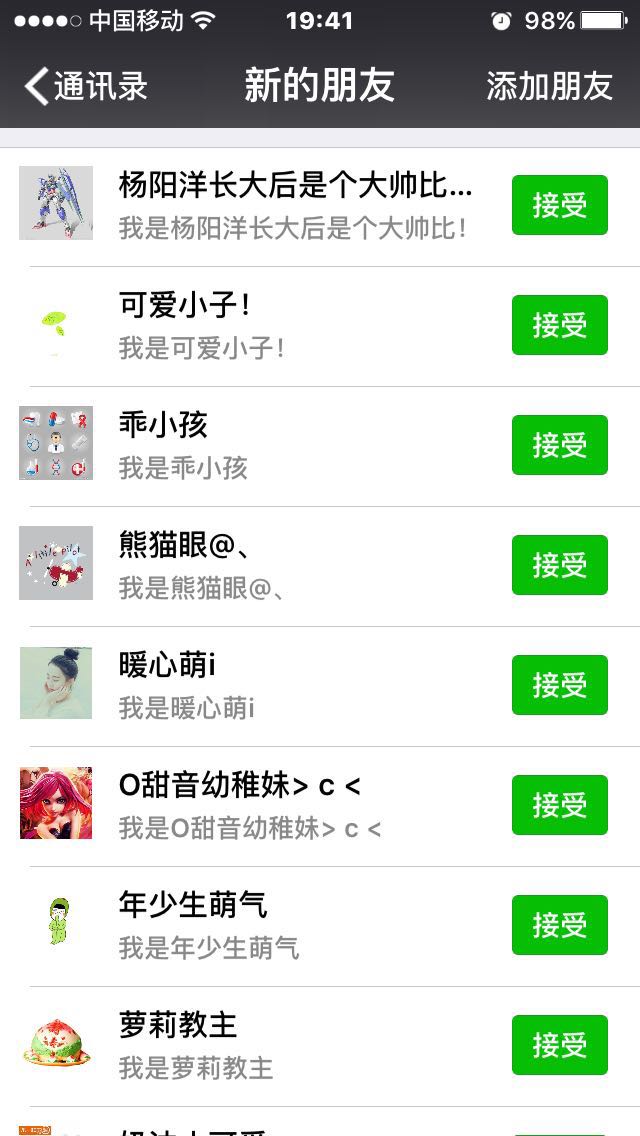Accept friend request from 暖心萌i

coord(559,685)
